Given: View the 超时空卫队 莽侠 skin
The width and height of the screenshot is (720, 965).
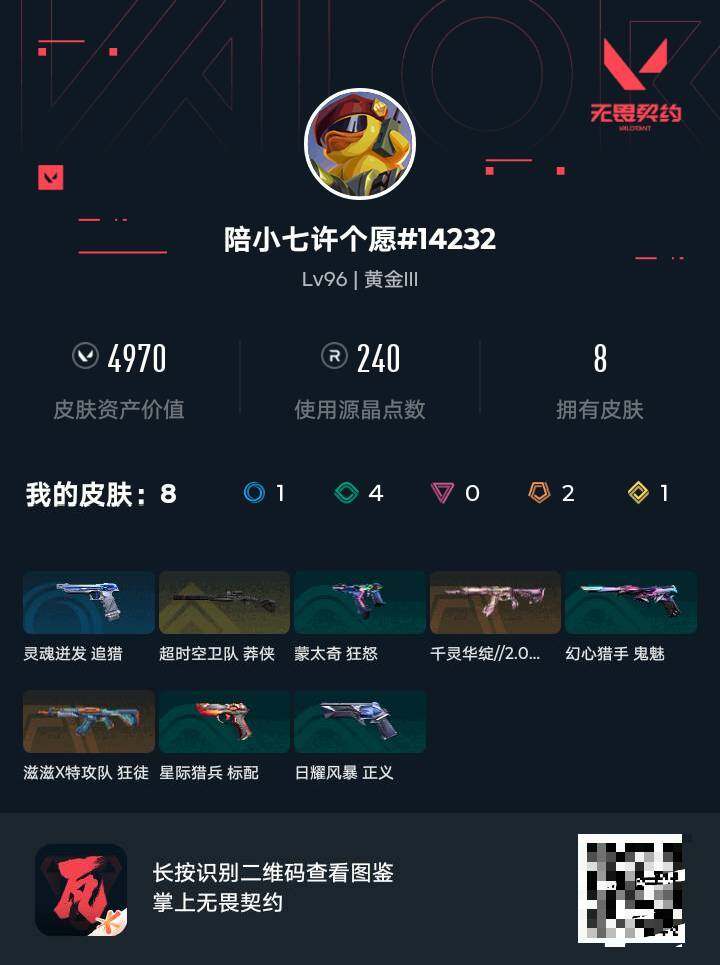Looking at the screenshot, I should point(224,601).
